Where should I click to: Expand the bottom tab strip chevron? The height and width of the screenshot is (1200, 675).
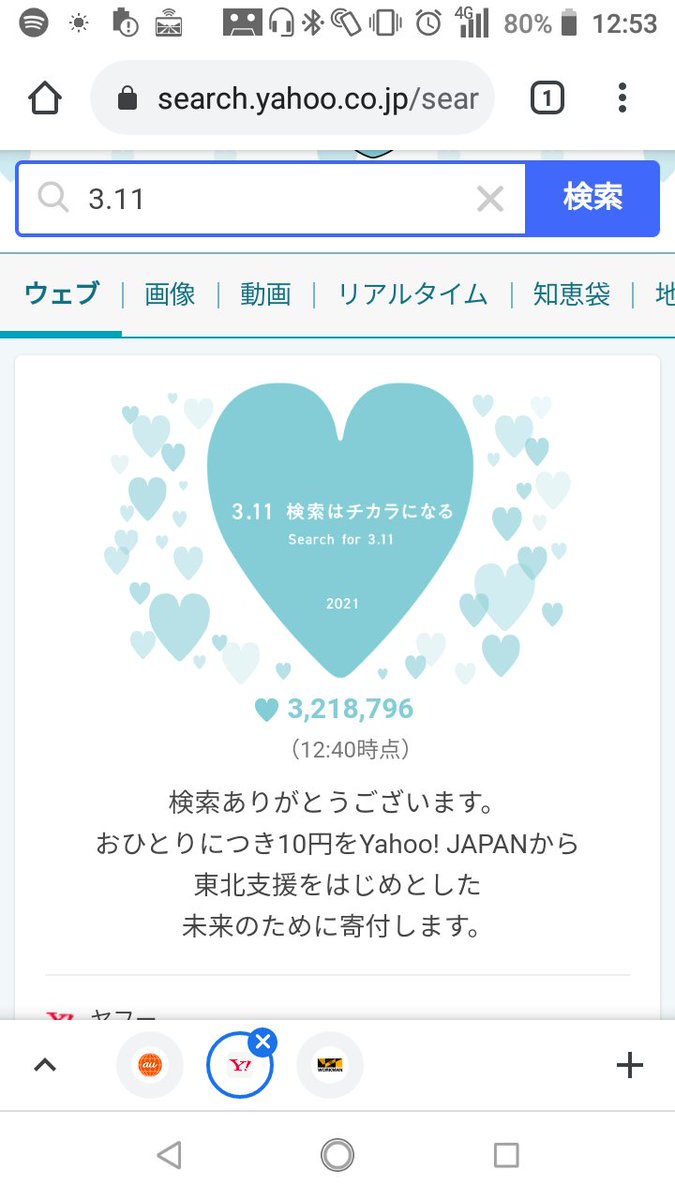click(x=45, y=1065)
